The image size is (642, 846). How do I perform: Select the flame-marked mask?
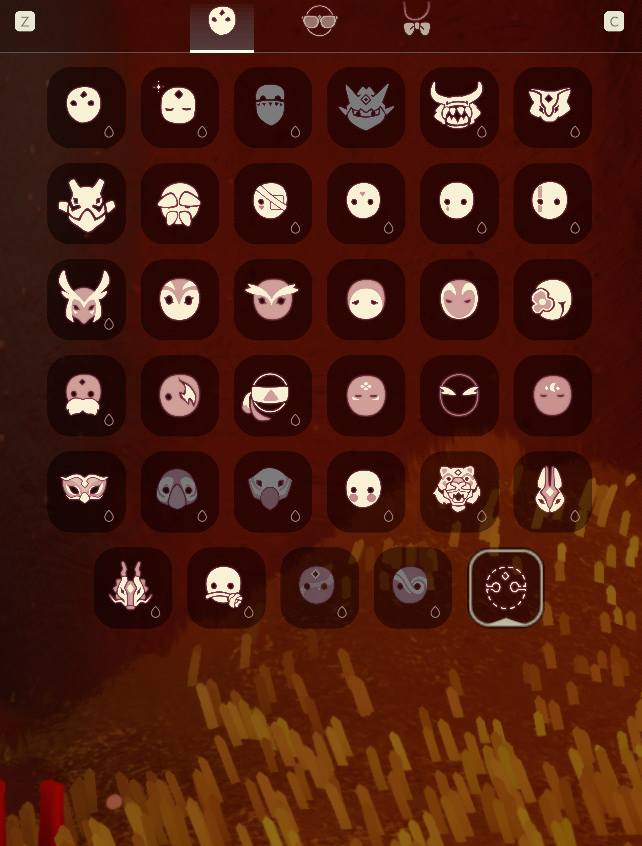tap(179, 394)
